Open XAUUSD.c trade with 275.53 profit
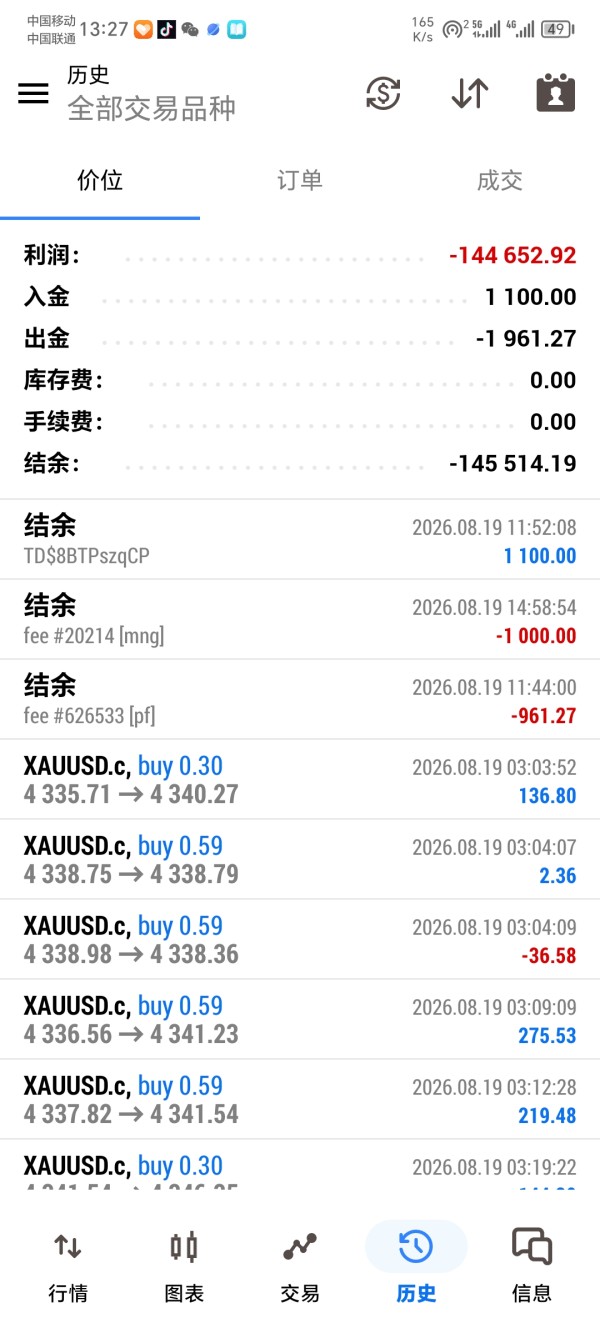This screenshot has height=1333, width=600. click(x=300, y=1020)
